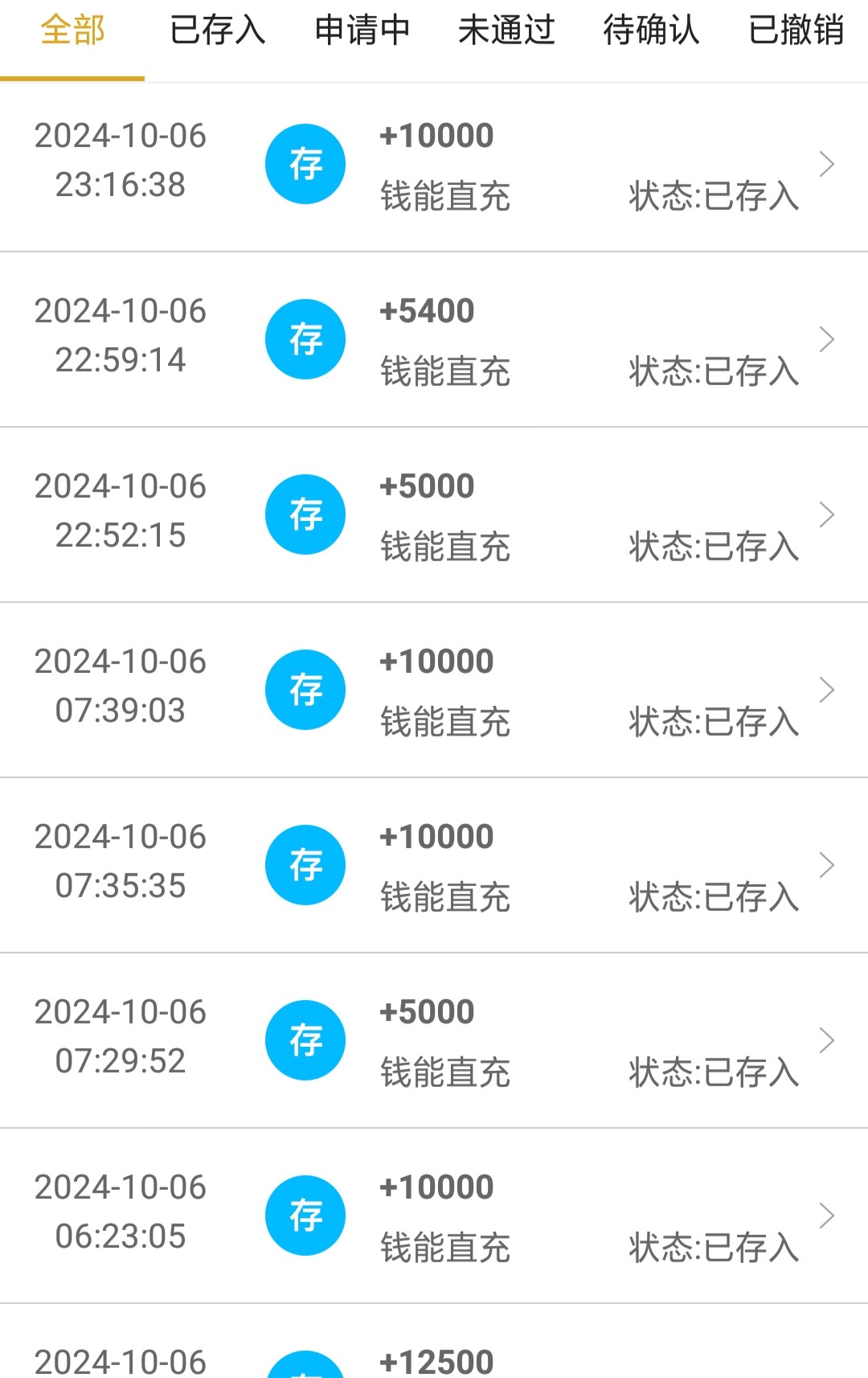Image resolution: width=868 pixels, height=1378 pixels.
Task: Open the +12500 deposit record
Action: tap(434, 1359)
